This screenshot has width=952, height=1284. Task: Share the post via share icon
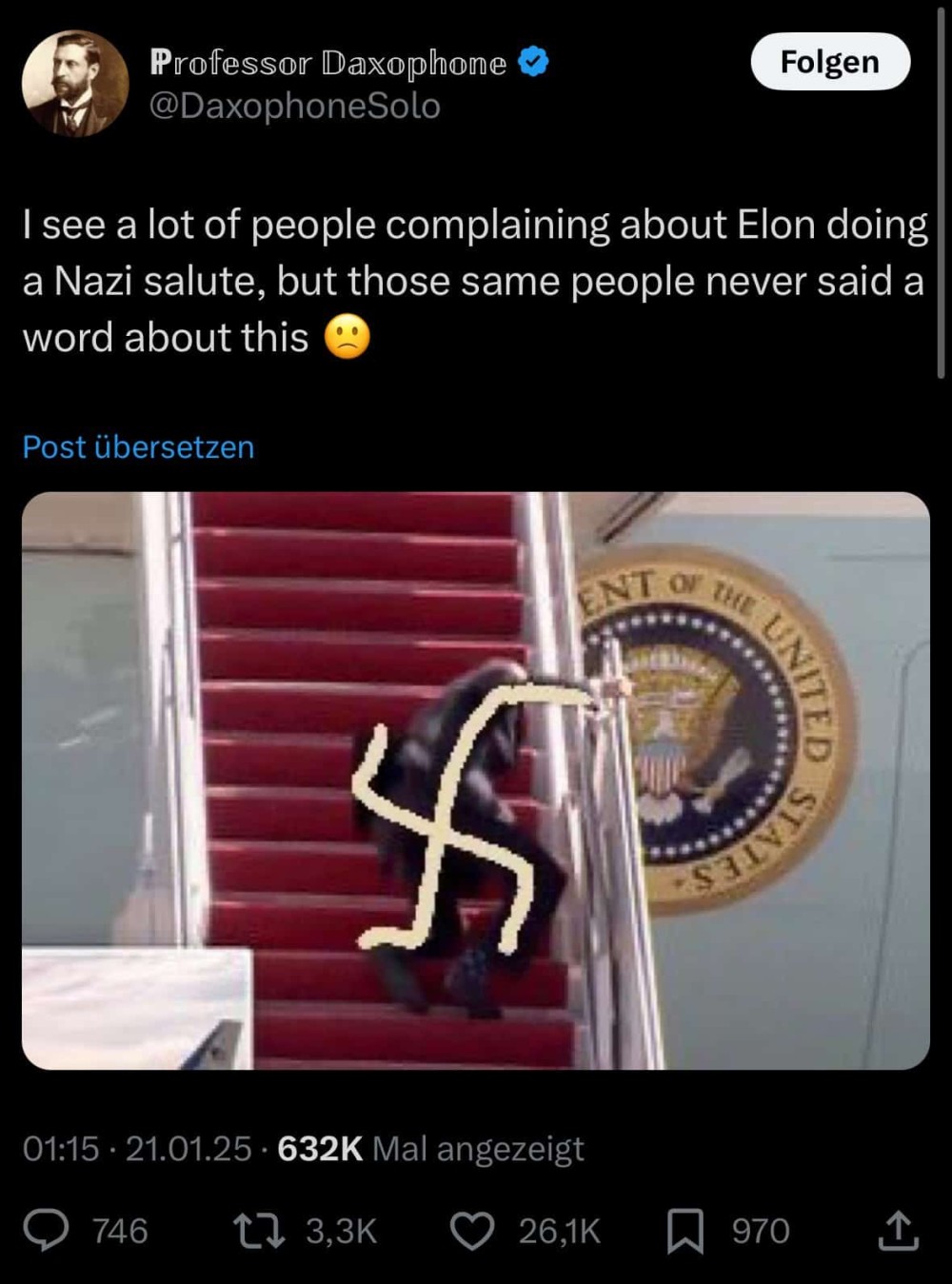(x=897, y=1231)
